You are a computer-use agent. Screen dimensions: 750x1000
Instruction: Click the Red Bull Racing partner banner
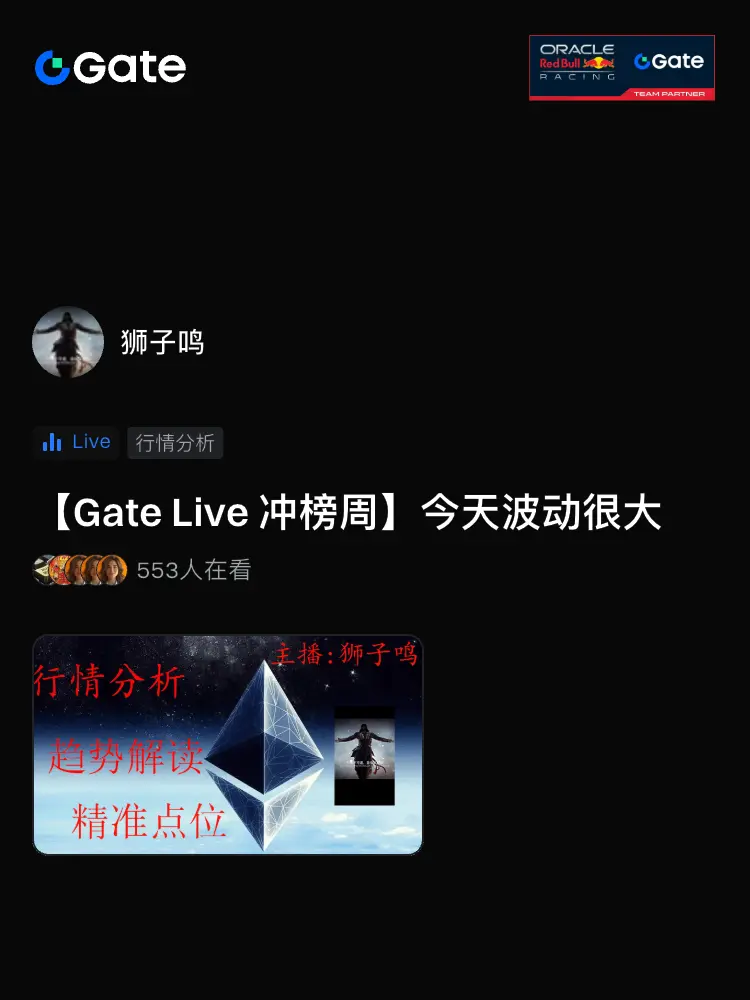click(x=622, y=66)
